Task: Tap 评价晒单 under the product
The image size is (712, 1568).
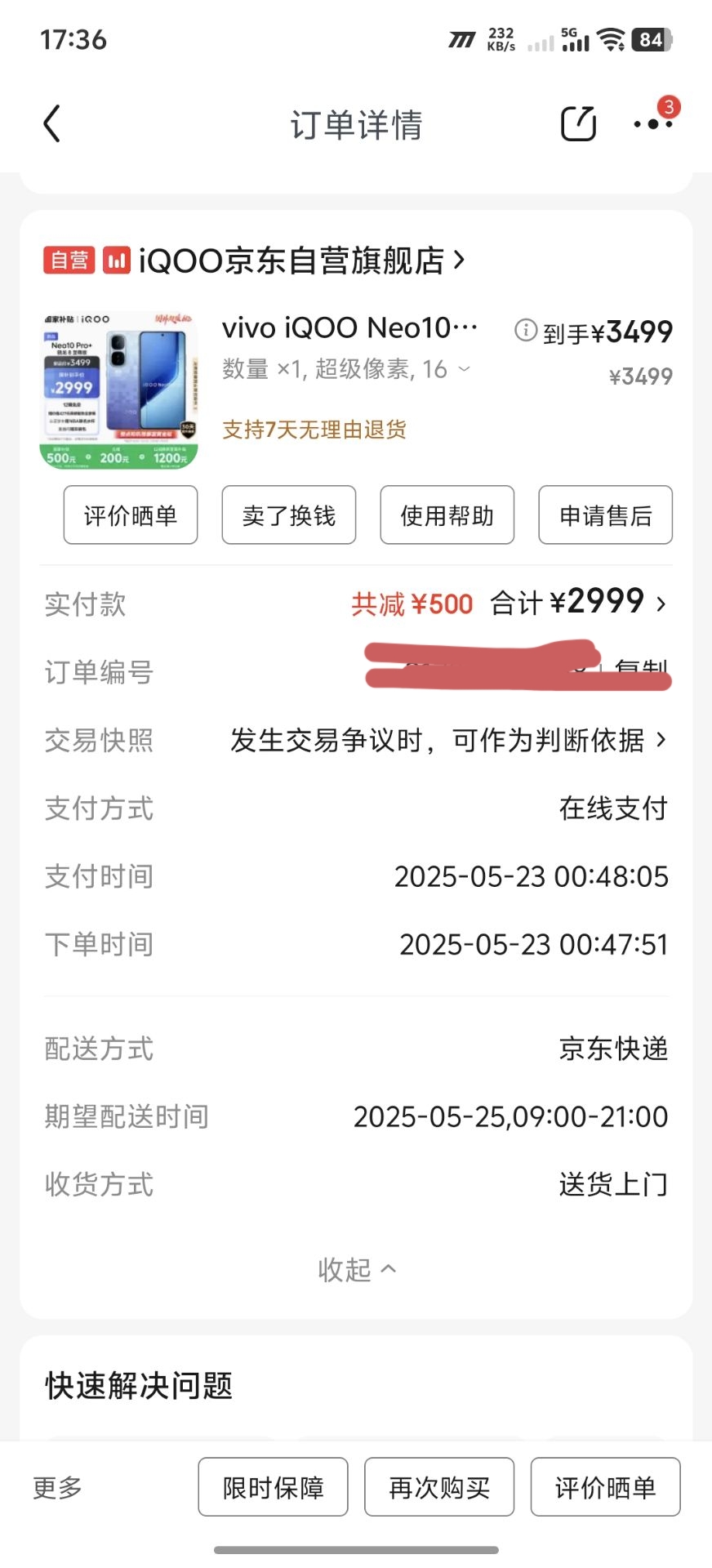Action: pyautogui.click(x=131, y=514)
